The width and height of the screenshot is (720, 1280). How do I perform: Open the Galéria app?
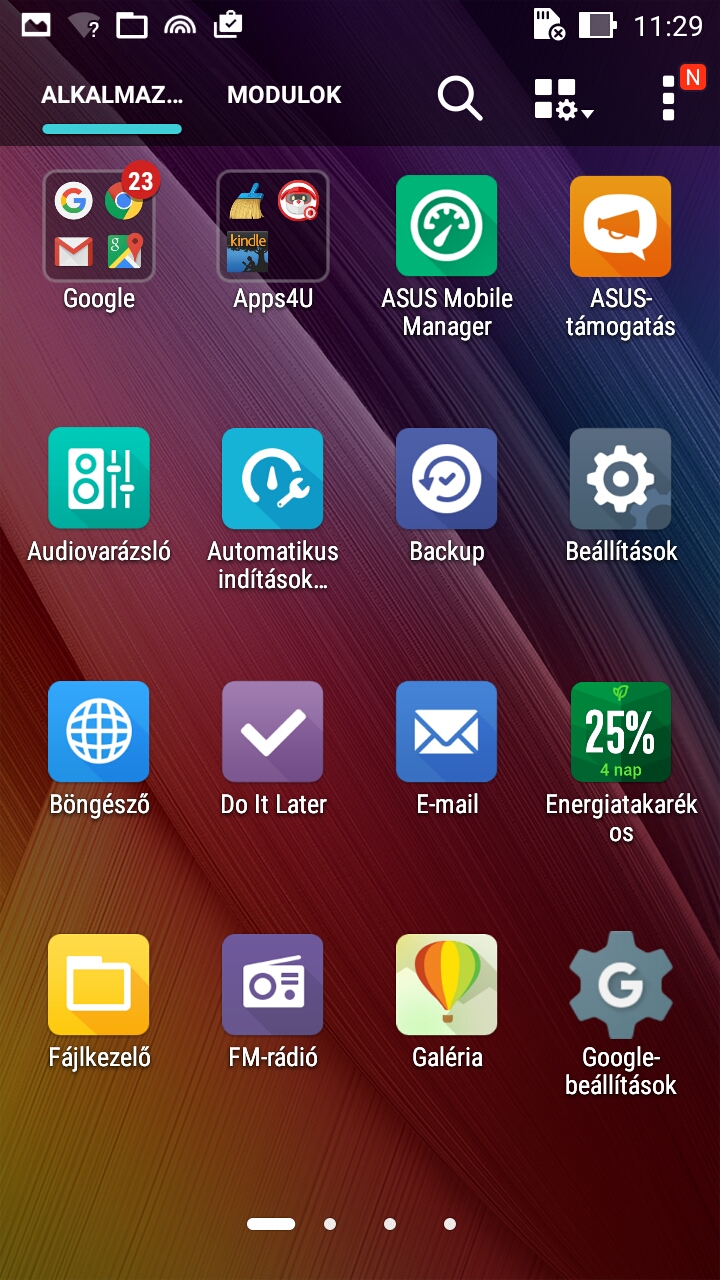click(446, 984)
